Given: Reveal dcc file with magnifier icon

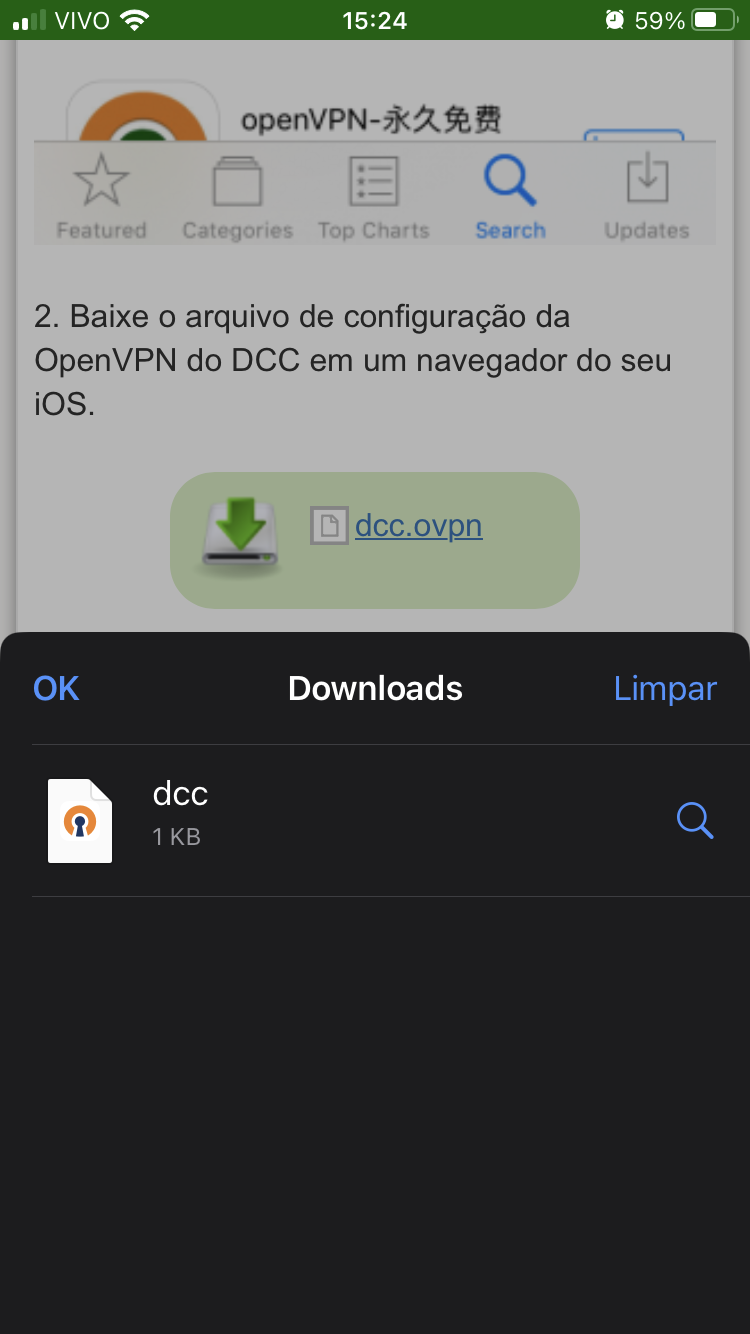Looking at the screenshot, I should (694, 820).
